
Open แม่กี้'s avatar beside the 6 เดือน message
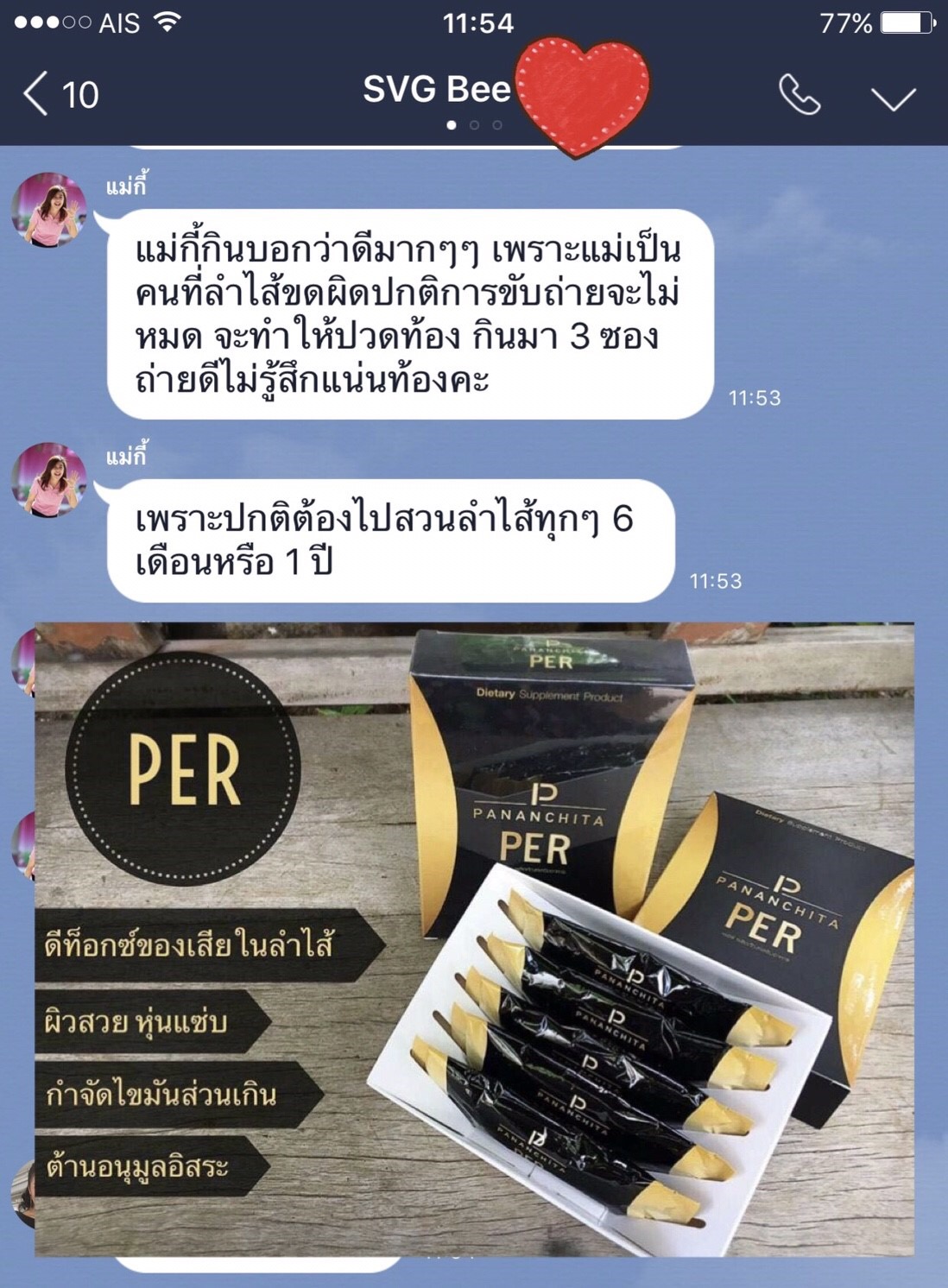[x=49, y=480]
